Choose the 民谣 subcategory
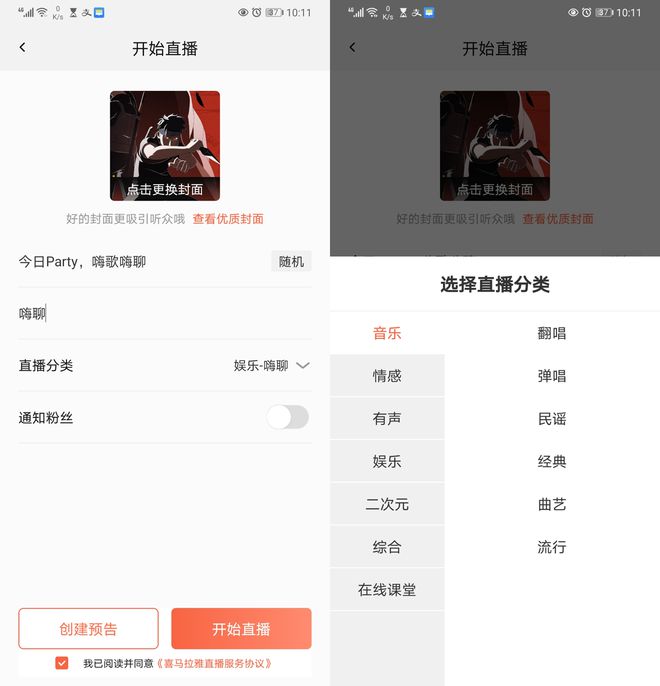Image resolution: width=660 pixels, height=686 pixels. [x=552, y=419]
